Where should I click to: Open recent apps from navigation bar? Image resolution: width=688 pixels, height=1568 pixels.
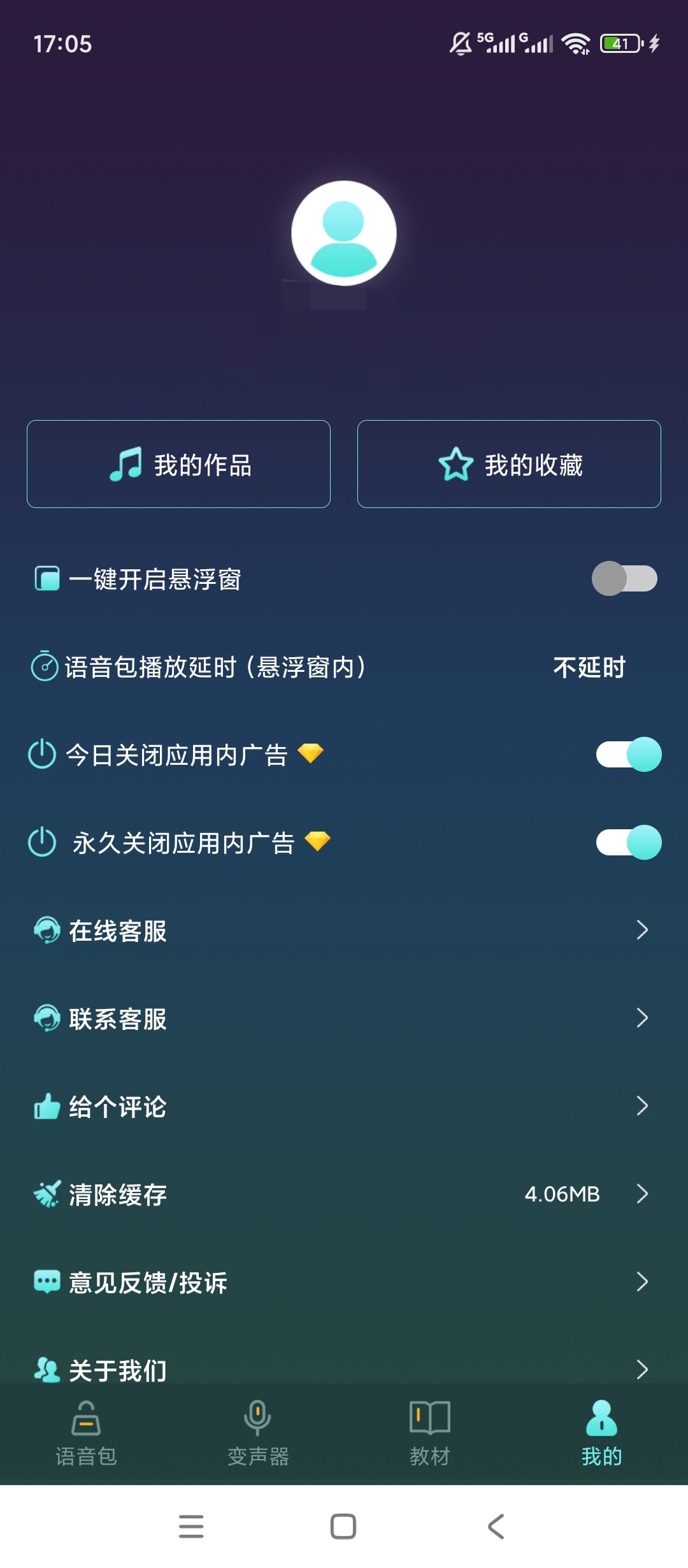tap(191, 1527)
